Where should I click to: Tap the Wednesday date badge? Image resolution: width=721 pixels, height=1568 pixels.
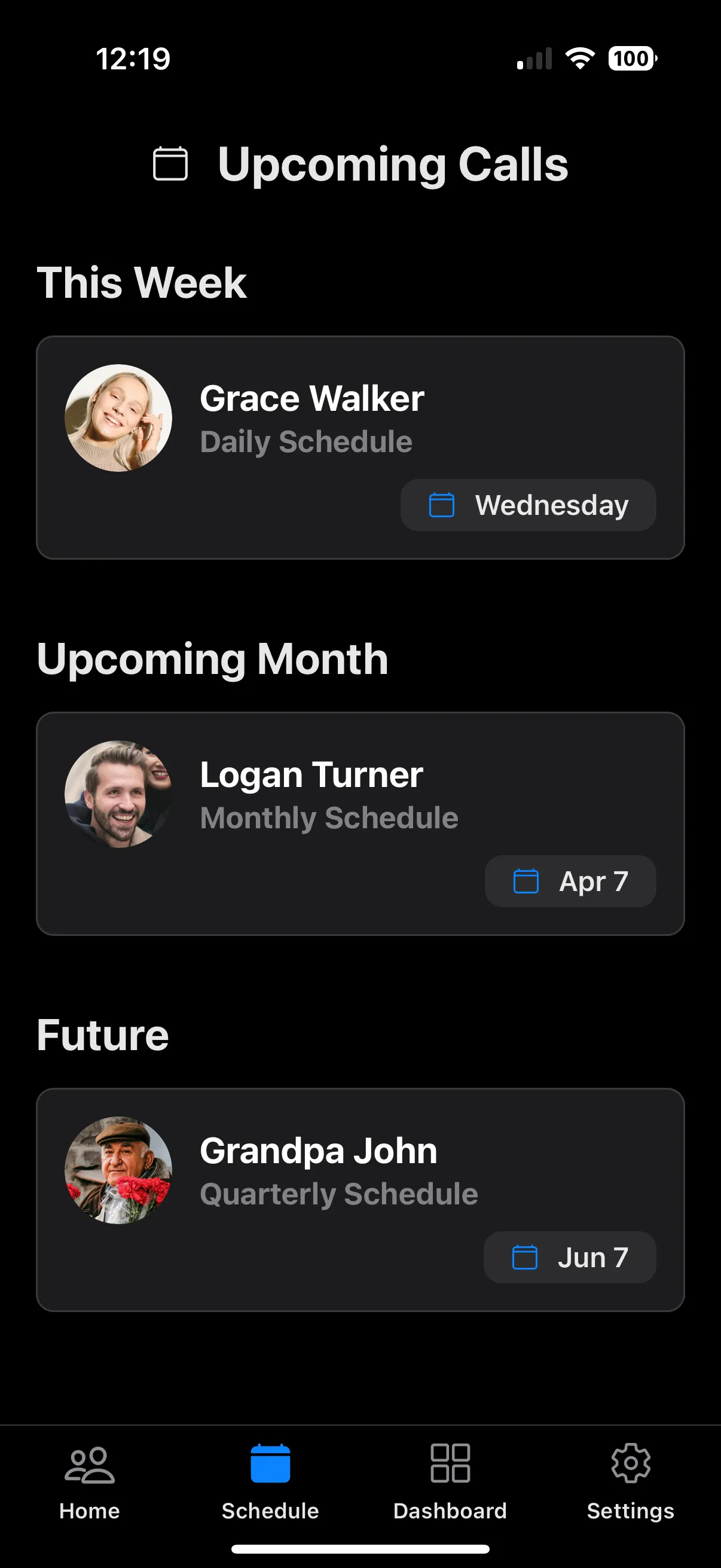pyautogui.click(x=528, y=505)
